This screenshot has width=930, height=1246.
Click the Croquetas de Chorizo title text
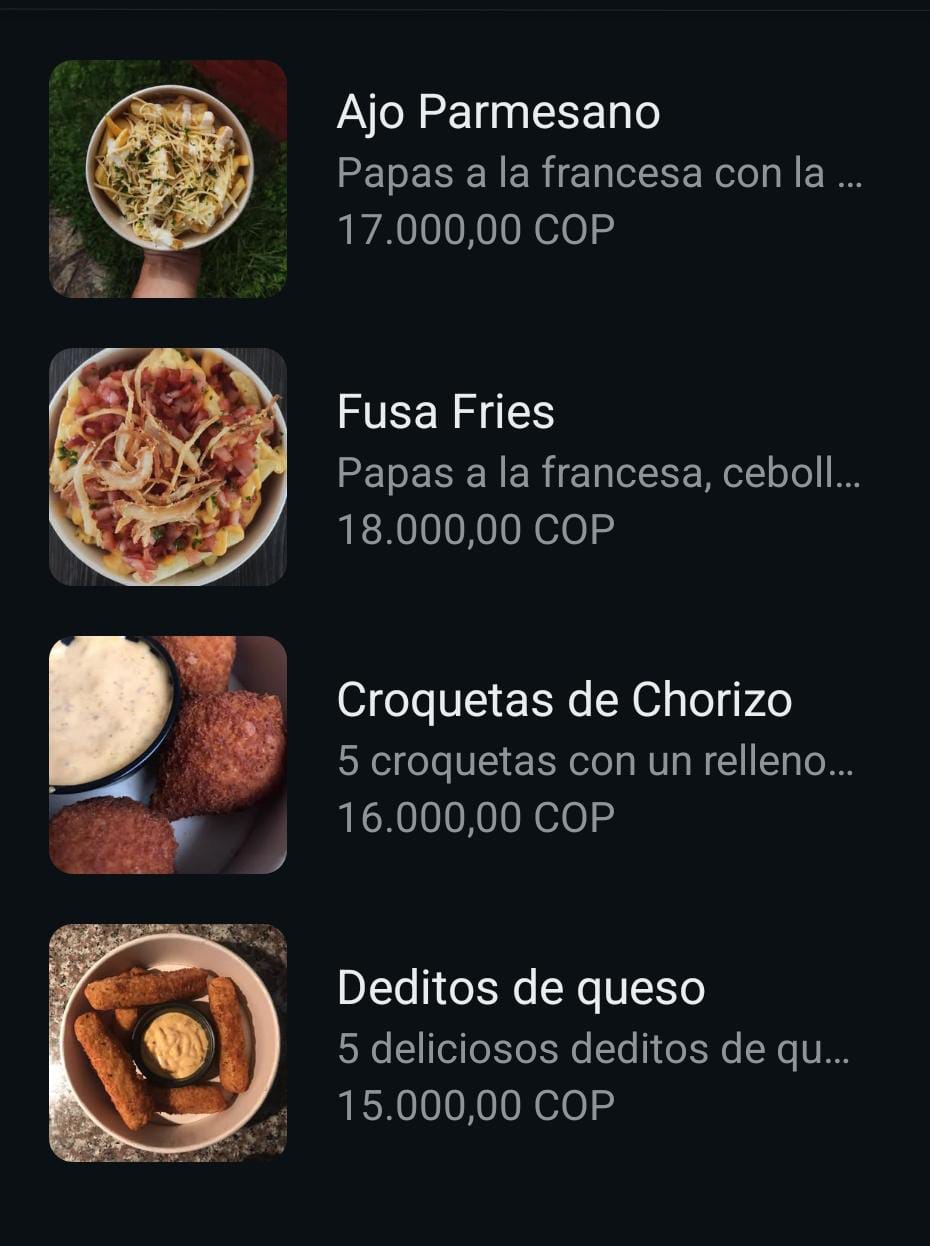pos(565,701)
